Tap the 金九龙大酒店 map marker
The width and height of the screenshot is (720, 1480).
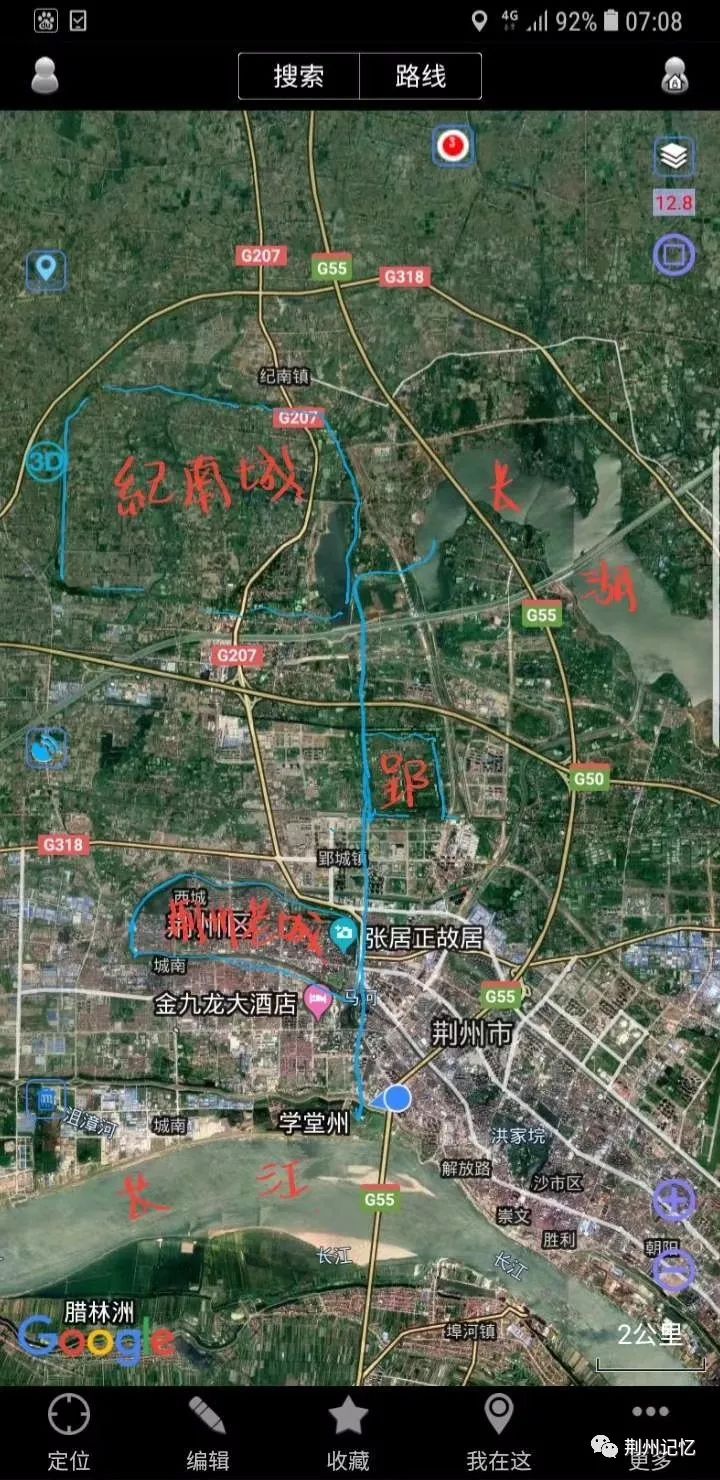pos(318,1001)
